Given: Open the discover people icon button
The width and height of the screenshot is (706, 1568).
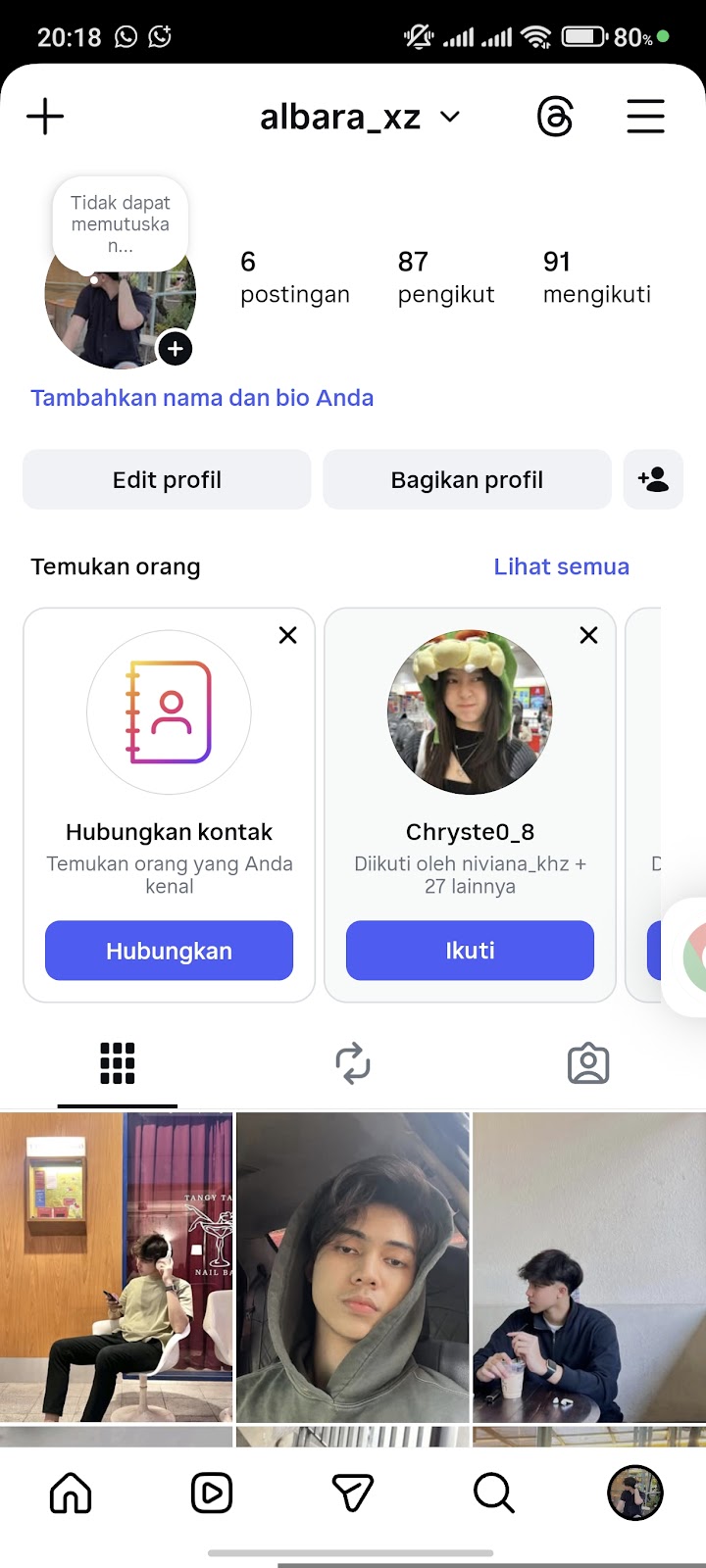Looking at the screenshot, I should 653,480.
